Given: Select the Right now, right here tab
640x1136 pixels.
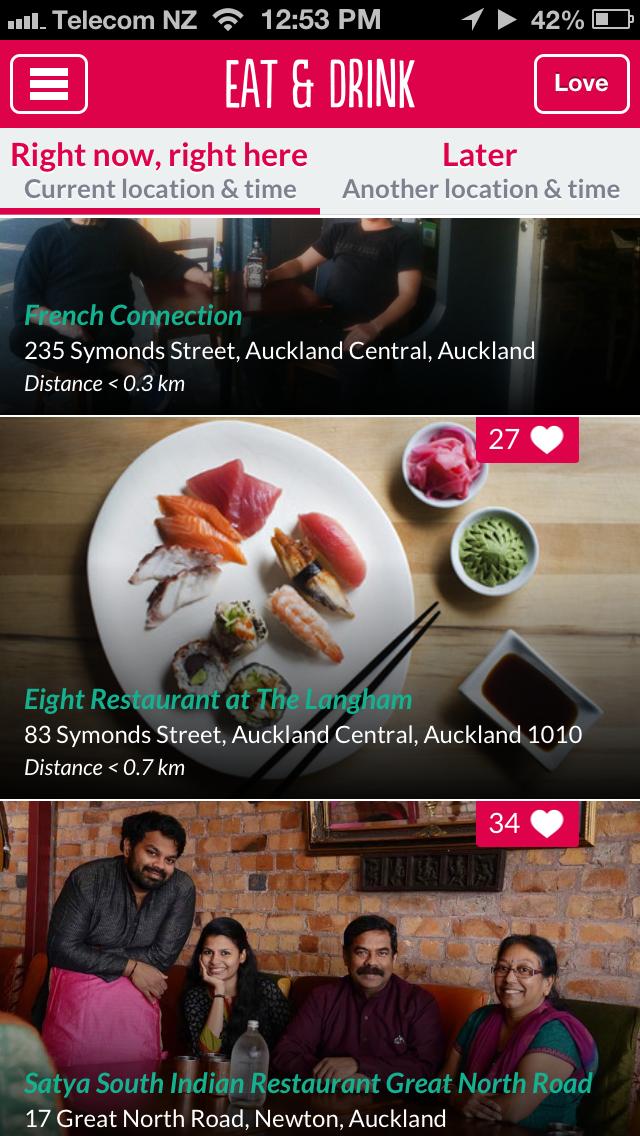Looking at the screenshot, I should (x=160, y=171).
